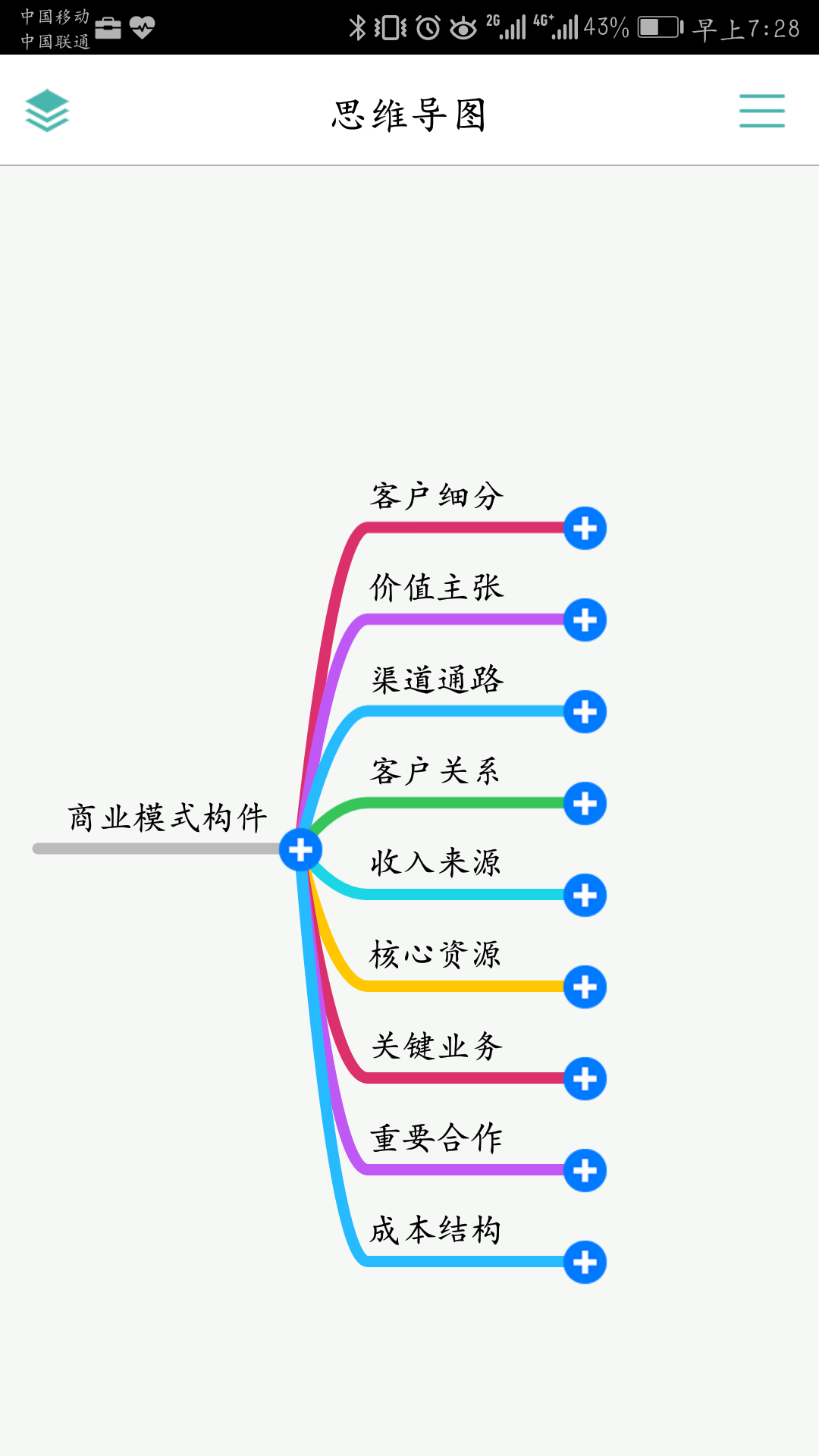The height and width of the screenshot is (1456, 819).
Task: Tap the plus icon on 收入来源 branch
Action: (x=585, y=895)
